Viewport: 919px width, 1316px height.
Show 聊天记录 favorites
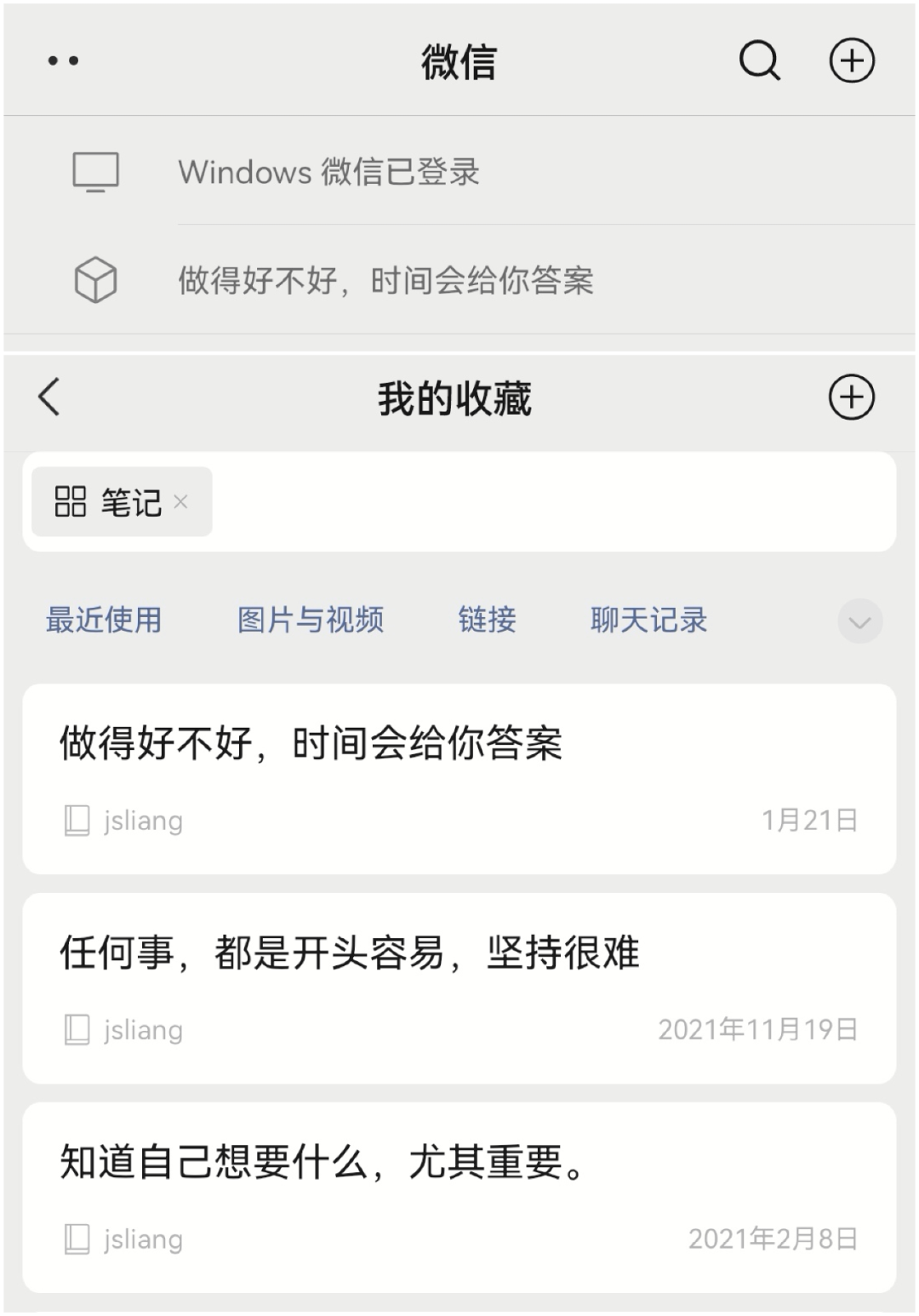click(649, 620)
